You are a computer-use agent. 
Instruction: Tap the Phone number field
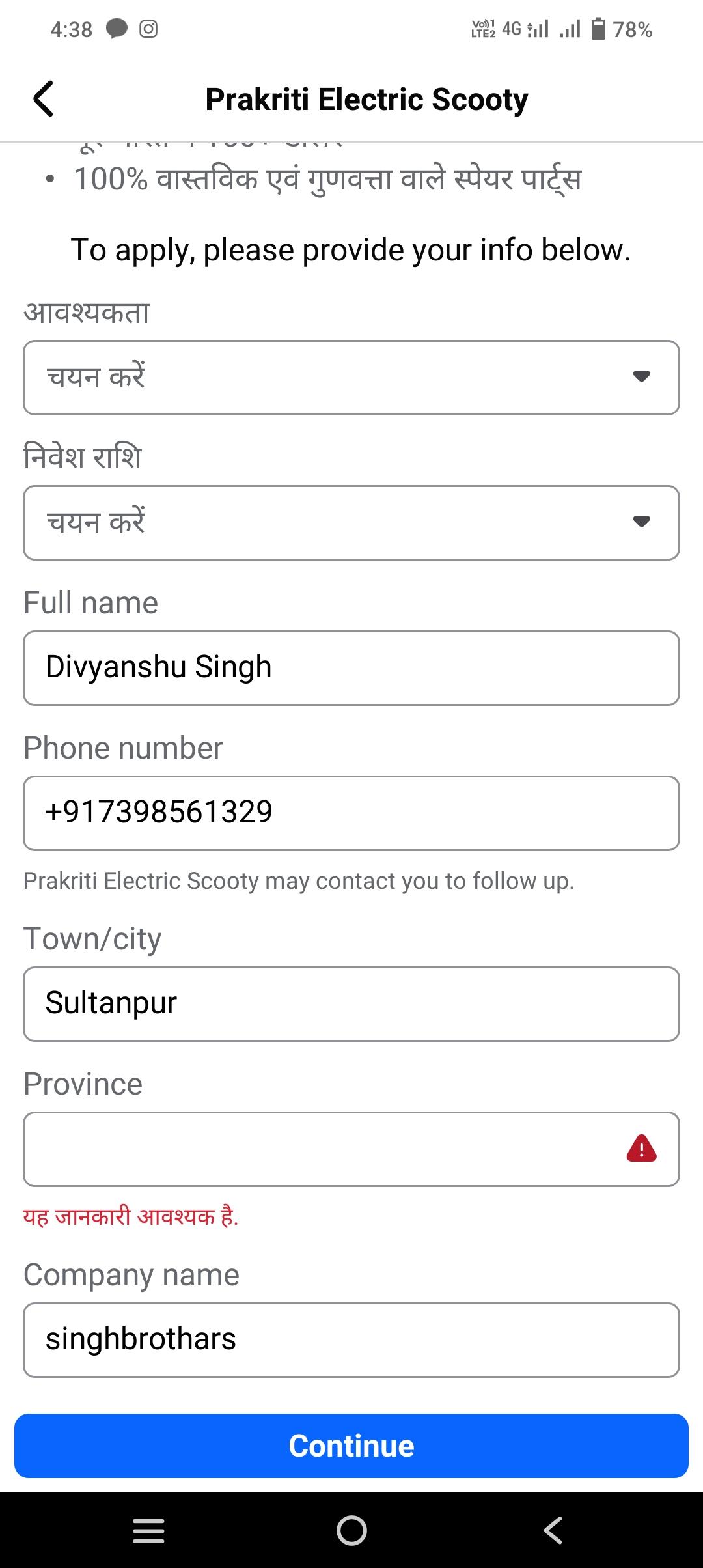[x=351, y=813]
